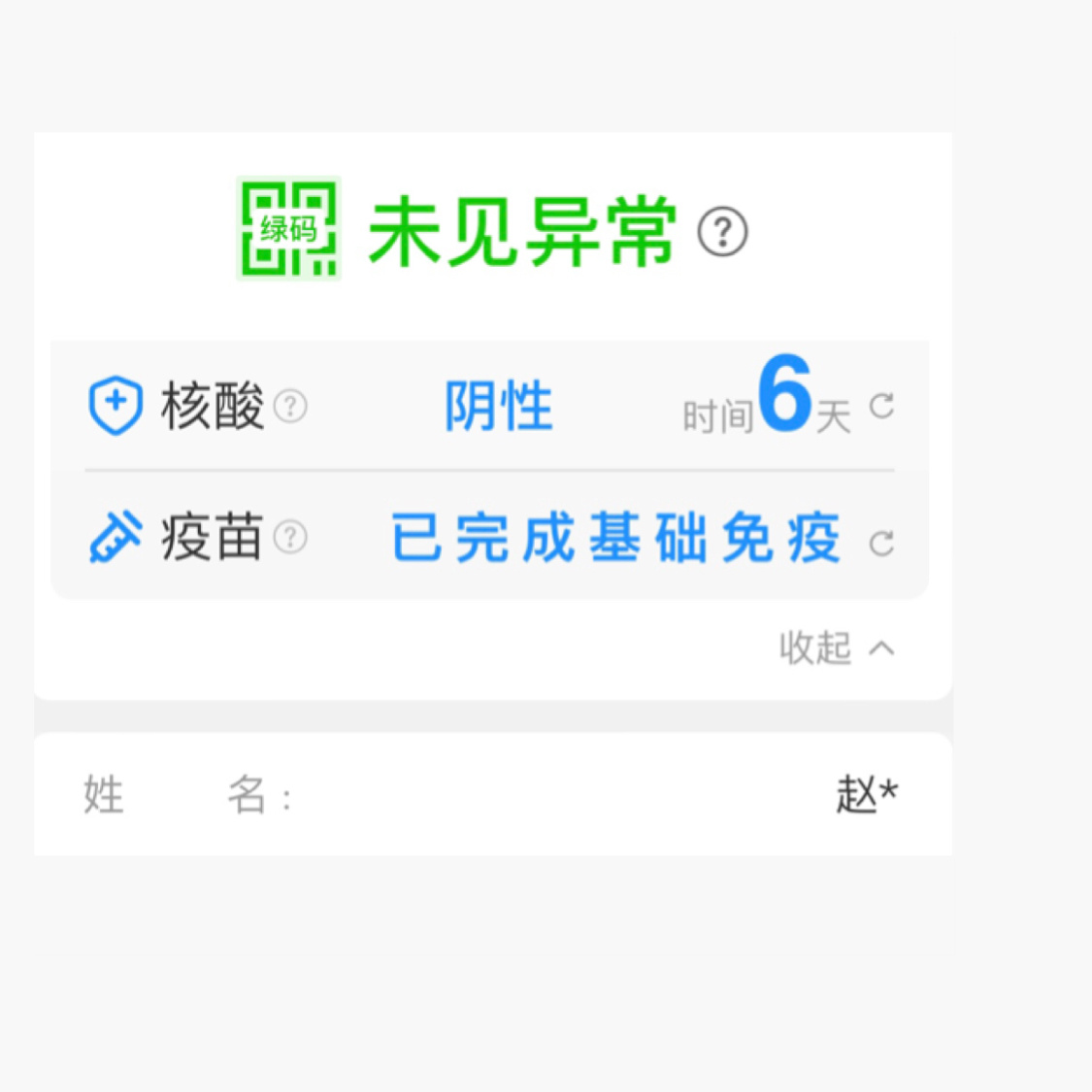Collapse the details with 收起
The height and width of the screenshot is (1092, 1092).
click(836, 647)
